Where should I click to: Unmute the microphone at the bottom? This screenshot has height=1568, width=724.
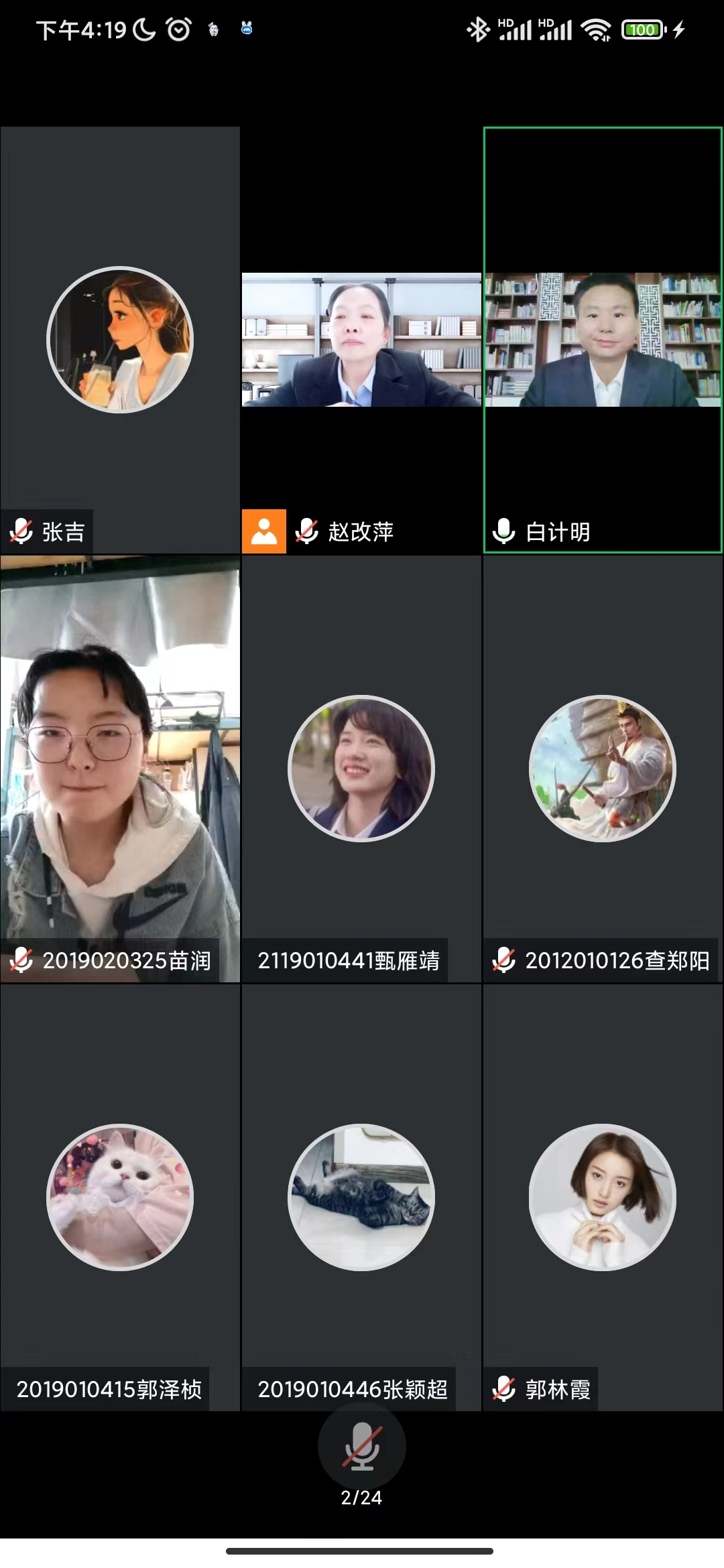(361, 1446)
